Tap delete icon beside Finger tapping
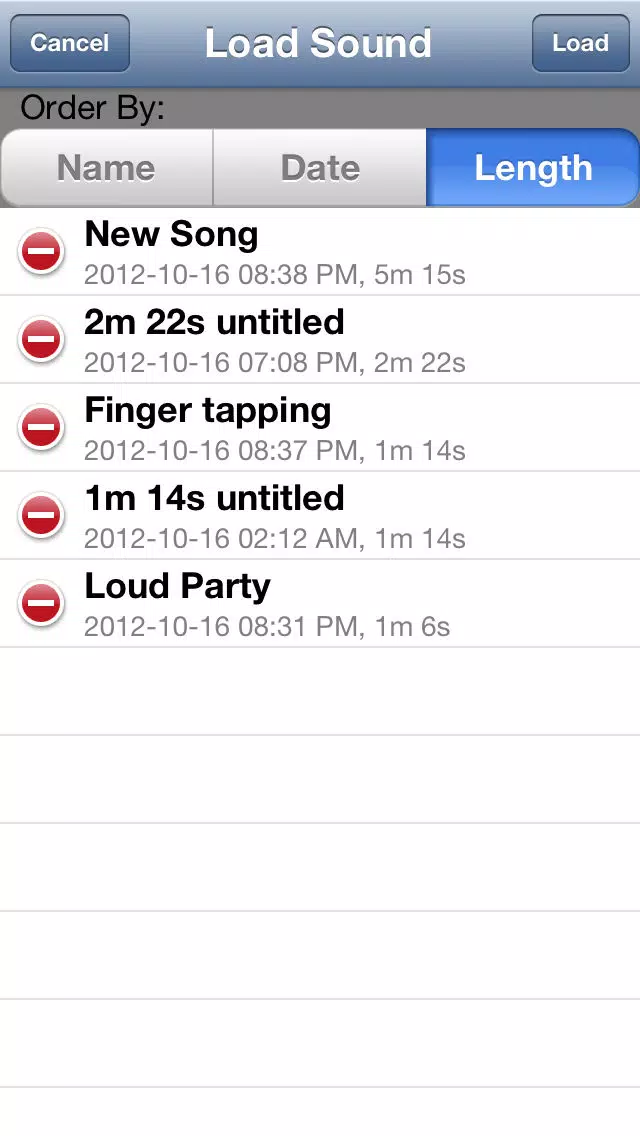The image size is (640, 1136). tap(41, 427)
